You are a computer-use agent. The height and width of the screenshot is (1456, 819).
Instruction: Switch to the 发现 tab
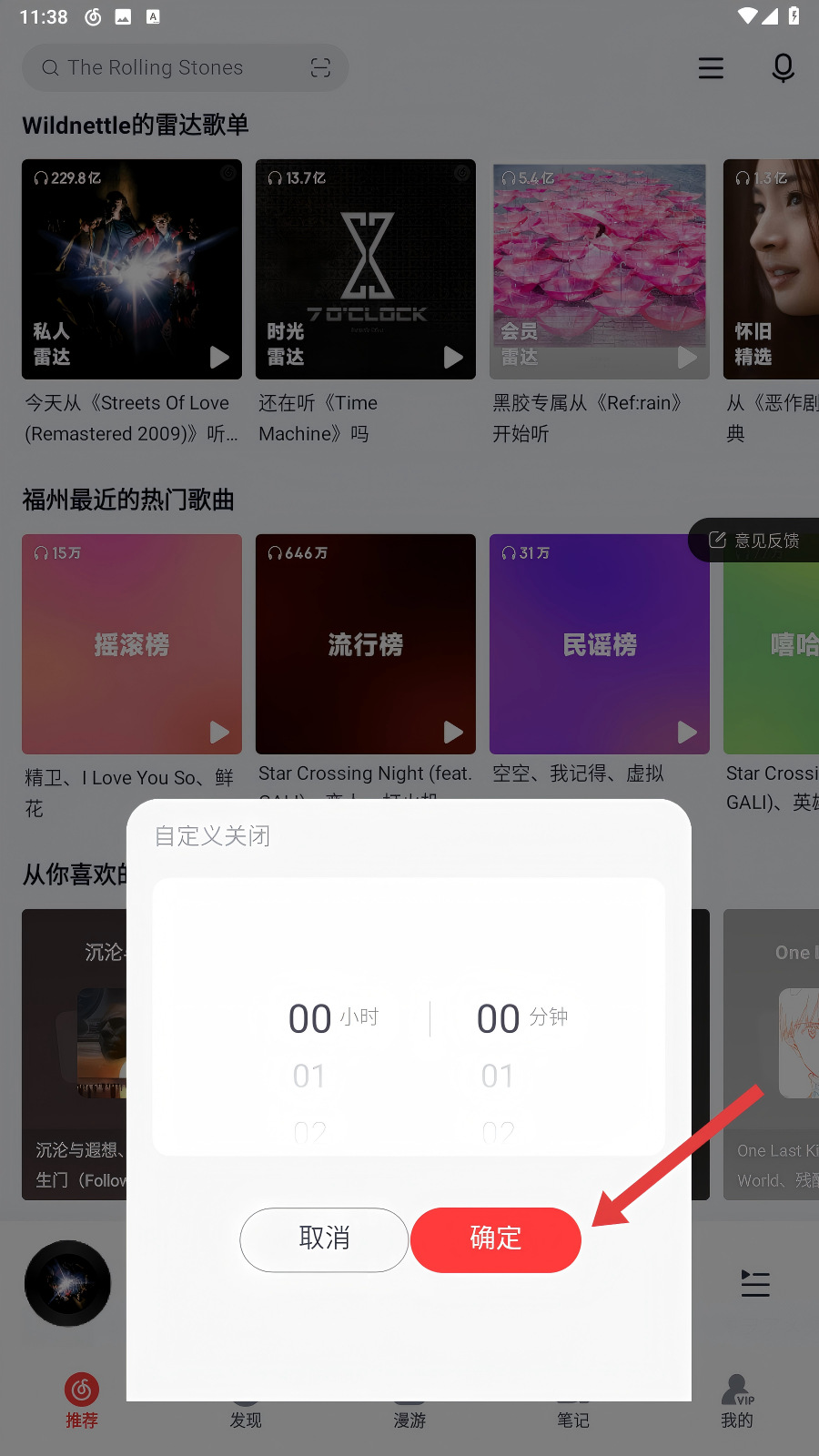point(246,1418)
